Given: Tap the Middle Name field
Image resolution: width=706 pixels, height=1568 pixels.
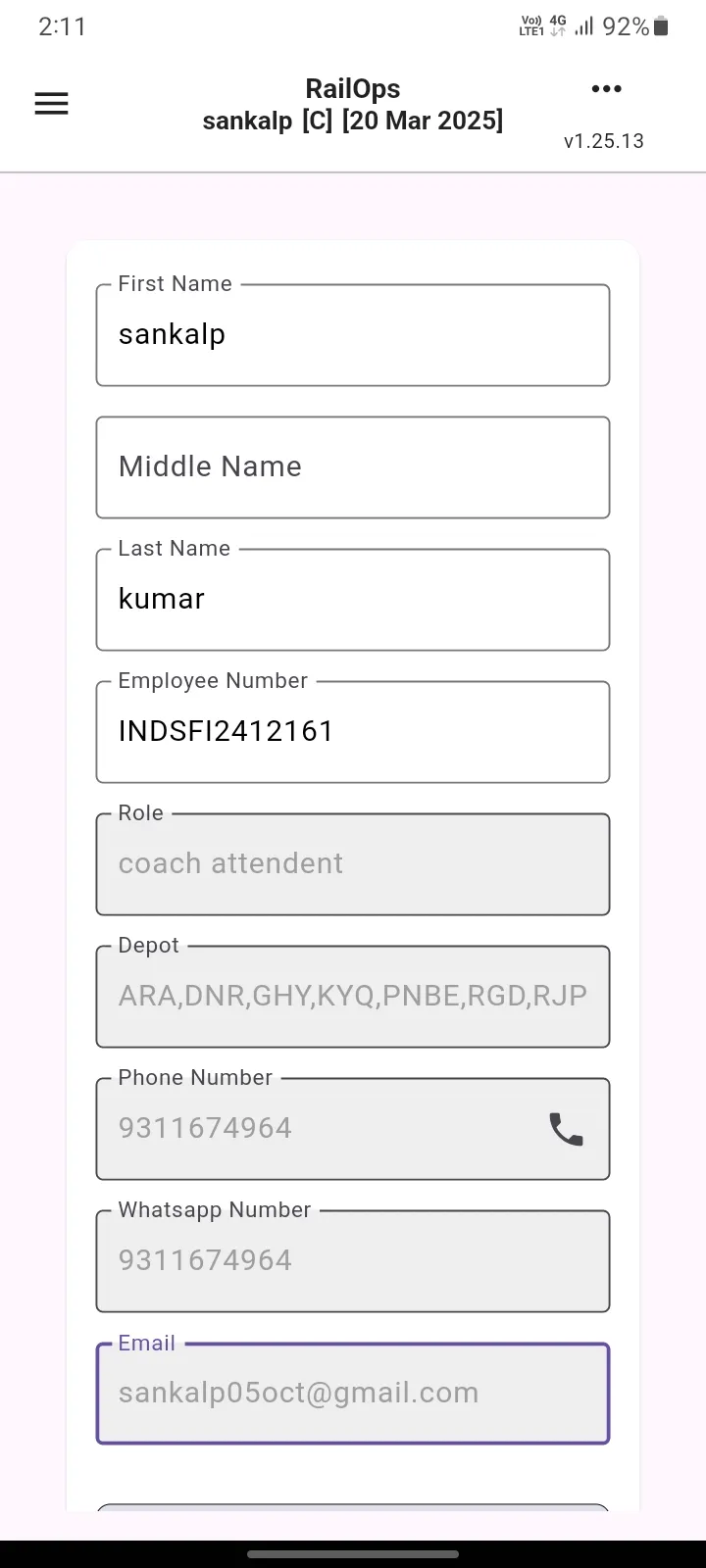Looking at the screenshot, I should coord(353,467).
